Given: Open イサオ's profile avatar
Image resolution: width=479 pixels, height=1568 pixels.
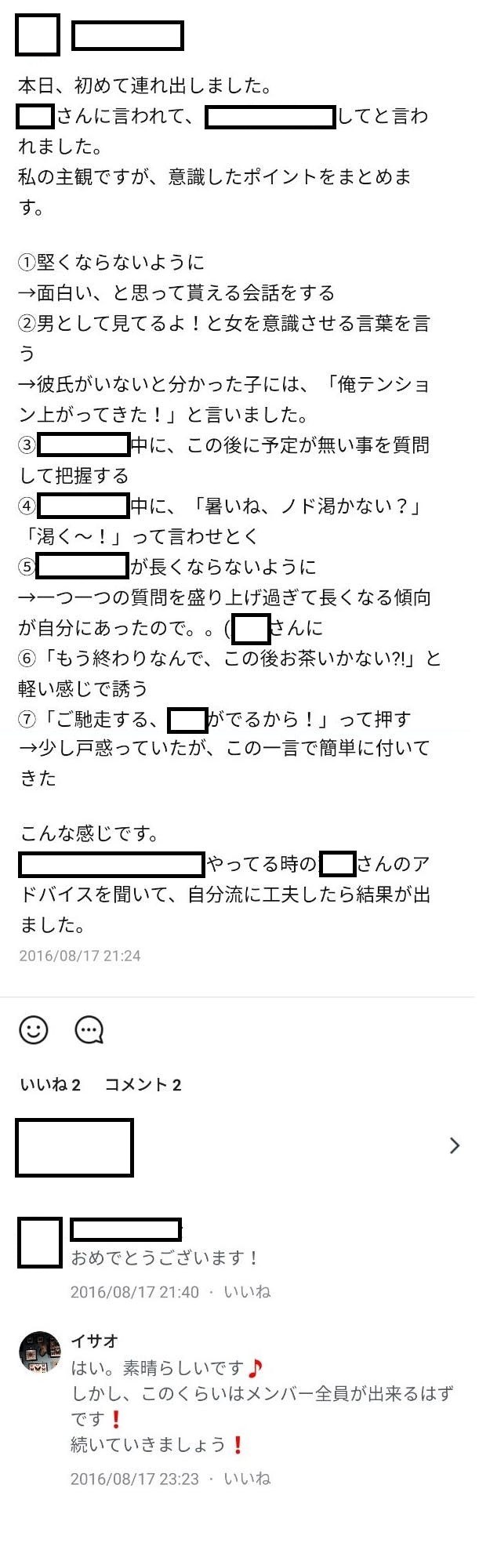Looking at the screenshot, I should pyautogui.click(x=39, y=1352).
